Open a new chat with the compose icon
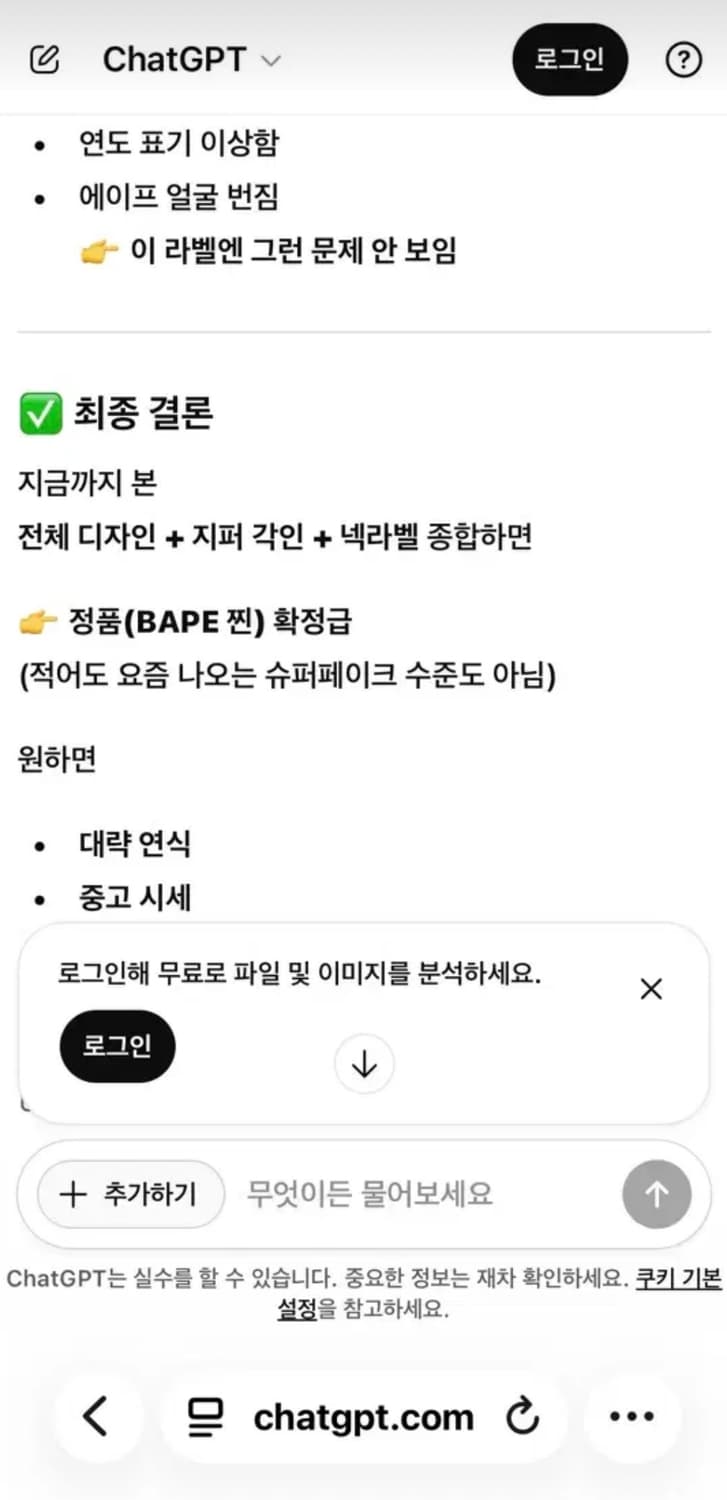This screenshot has width=727, height=1500. 42,58
